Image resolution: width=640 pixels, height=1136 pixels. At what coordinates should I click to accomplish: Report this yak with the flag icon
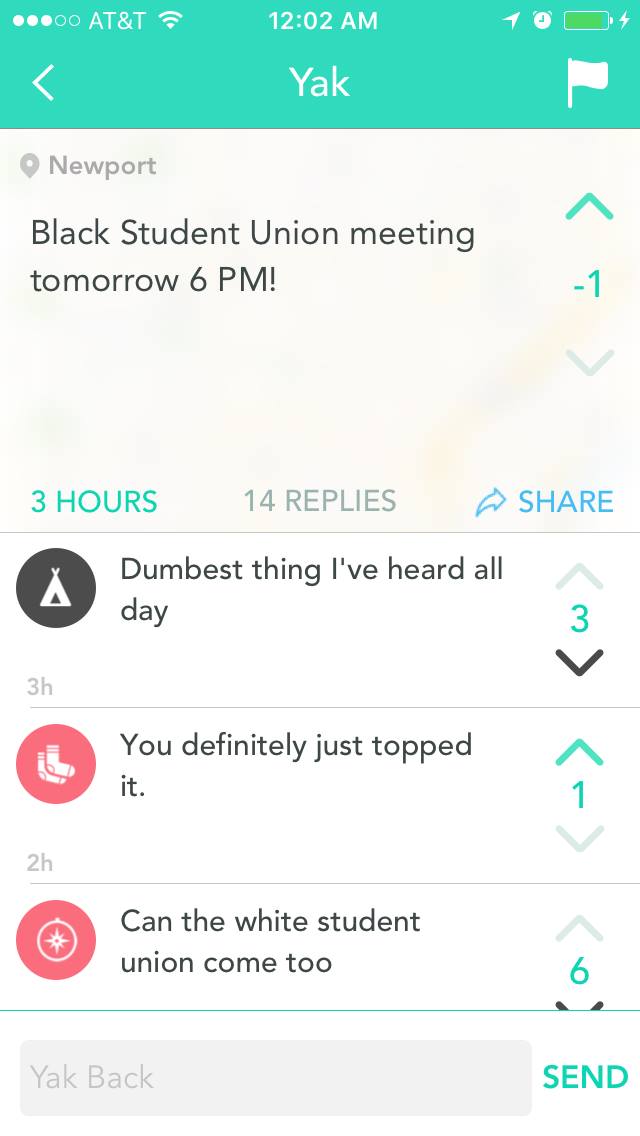pyautogui.click(x=587, y=83)
